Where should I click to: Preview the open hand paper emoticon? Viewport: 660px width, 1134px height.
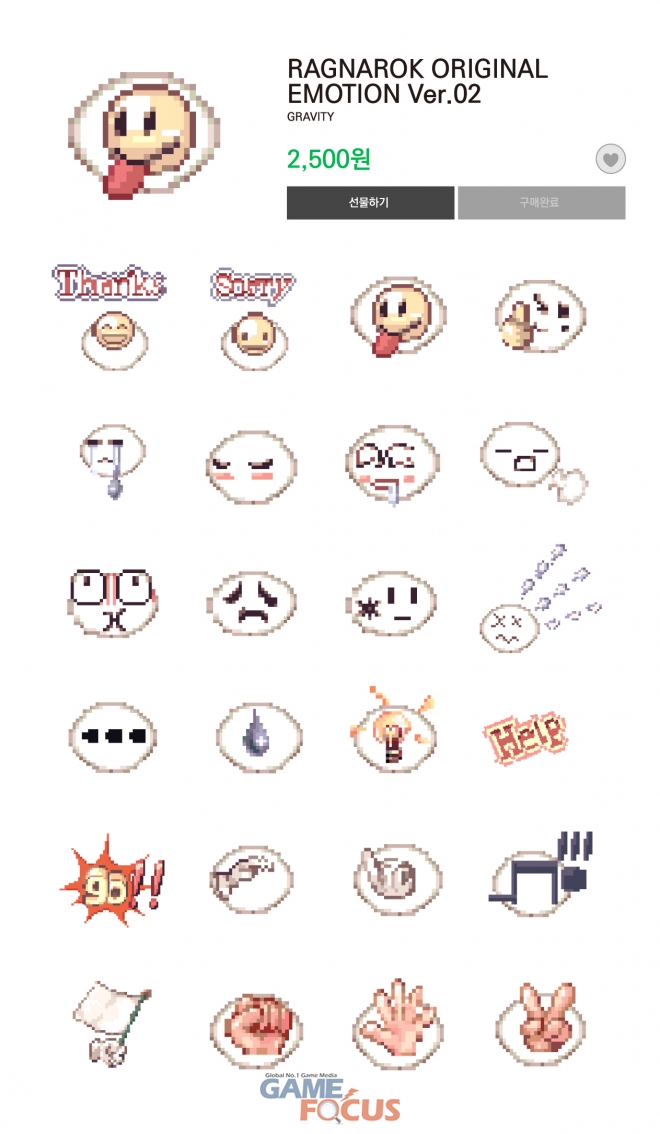tap(394, 1020)
